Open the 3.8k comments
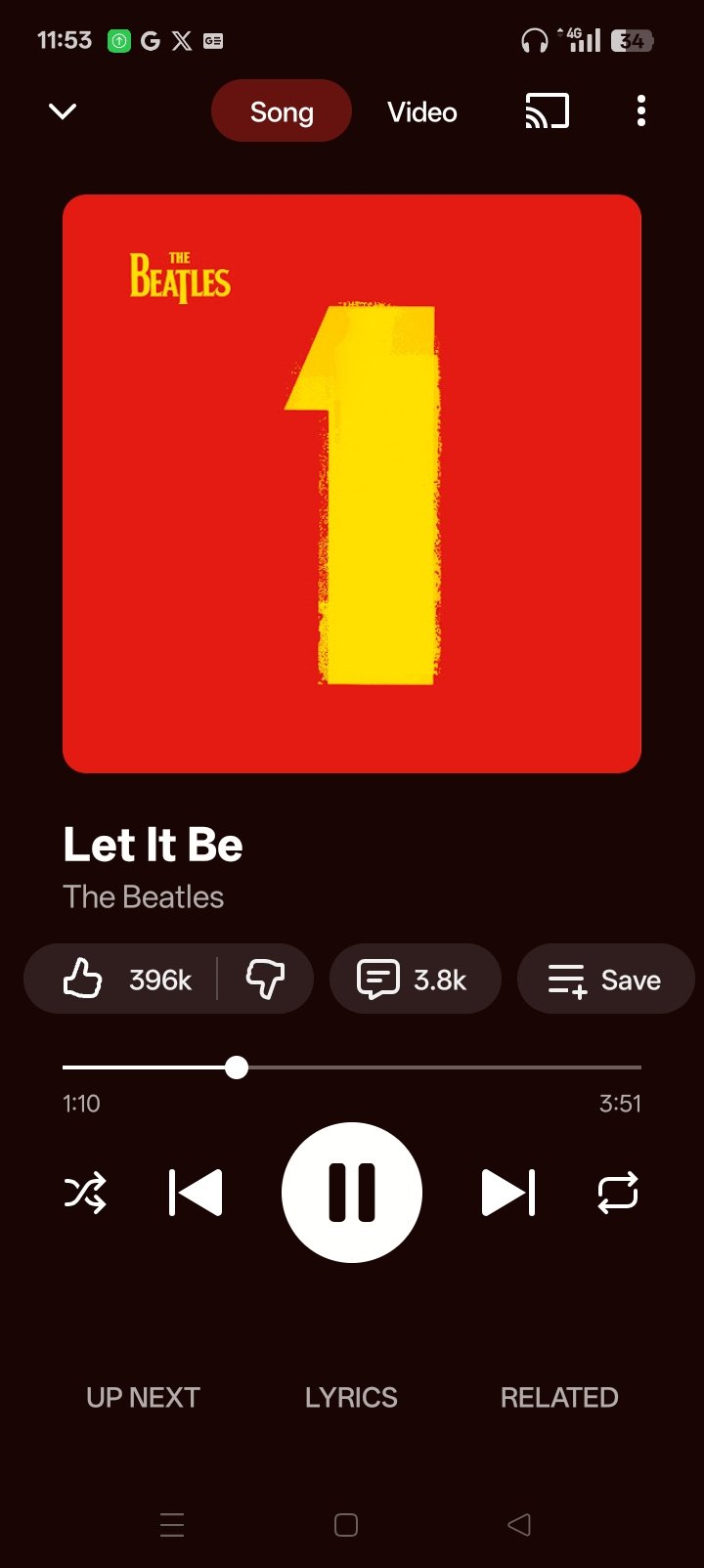The height and width of the screenshot is (1568, 704). click(415, 979)
